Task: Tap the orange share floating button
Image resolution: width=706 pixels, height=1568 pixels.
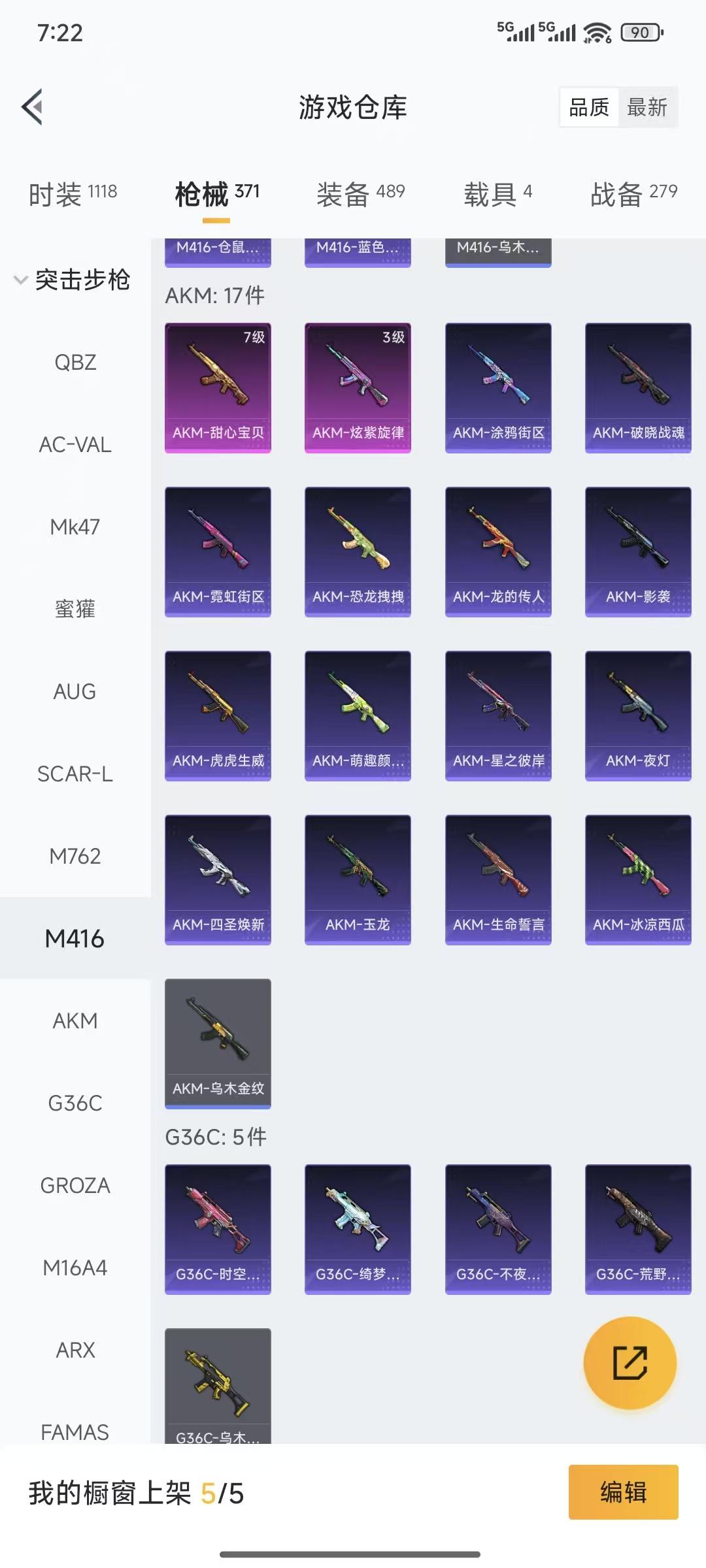Action: click(630, 1362)
